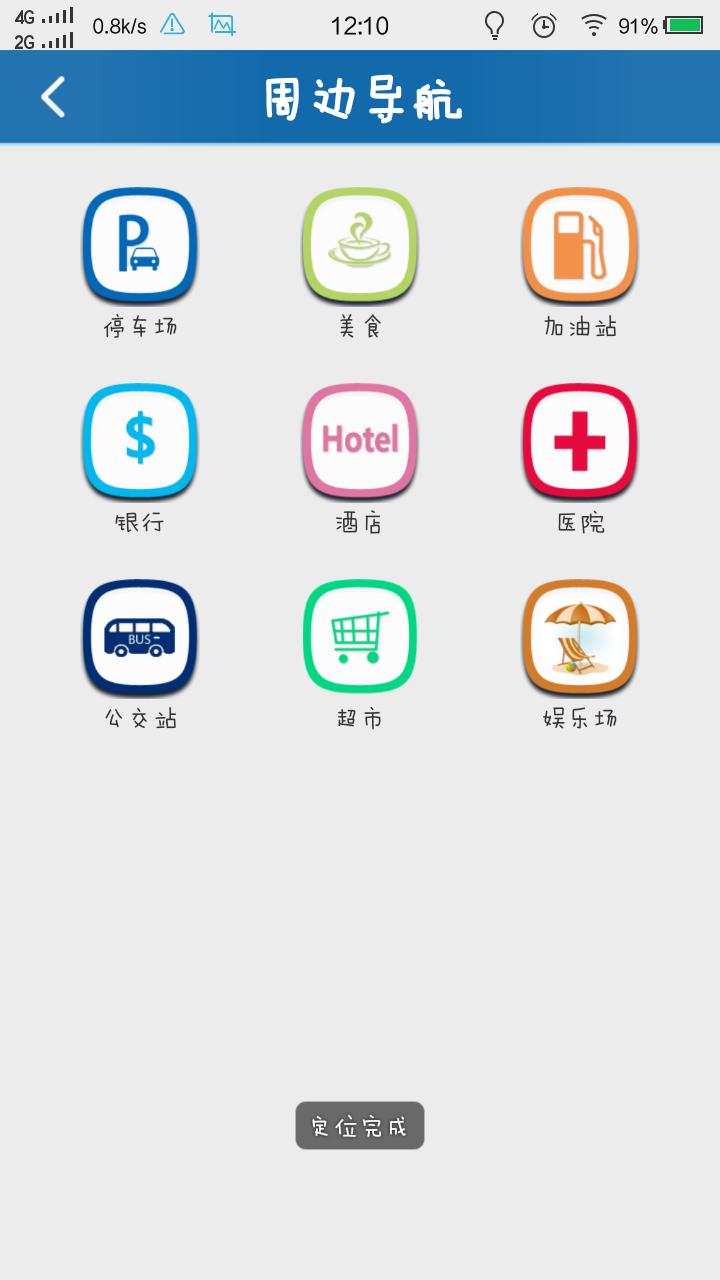720x1280 pixels.
Task: Look up nearby 医院 hospitals
Action: (580, 441)
